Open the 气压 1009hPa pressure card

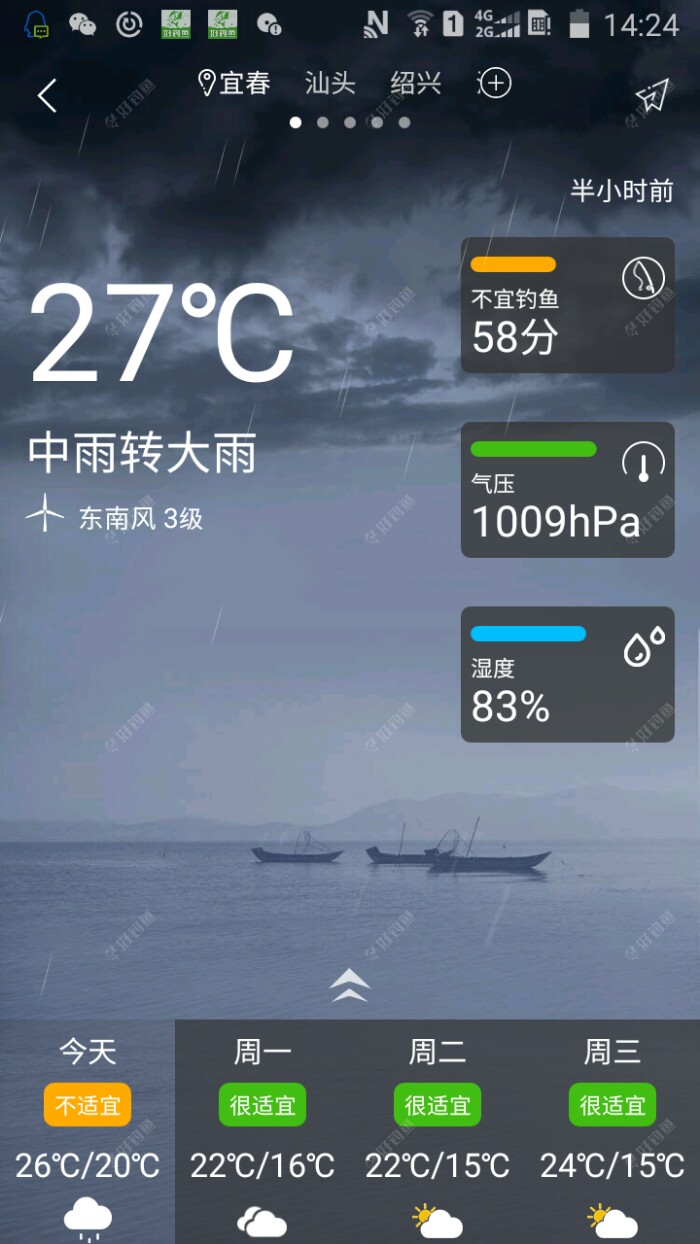[x=567, y=490]
